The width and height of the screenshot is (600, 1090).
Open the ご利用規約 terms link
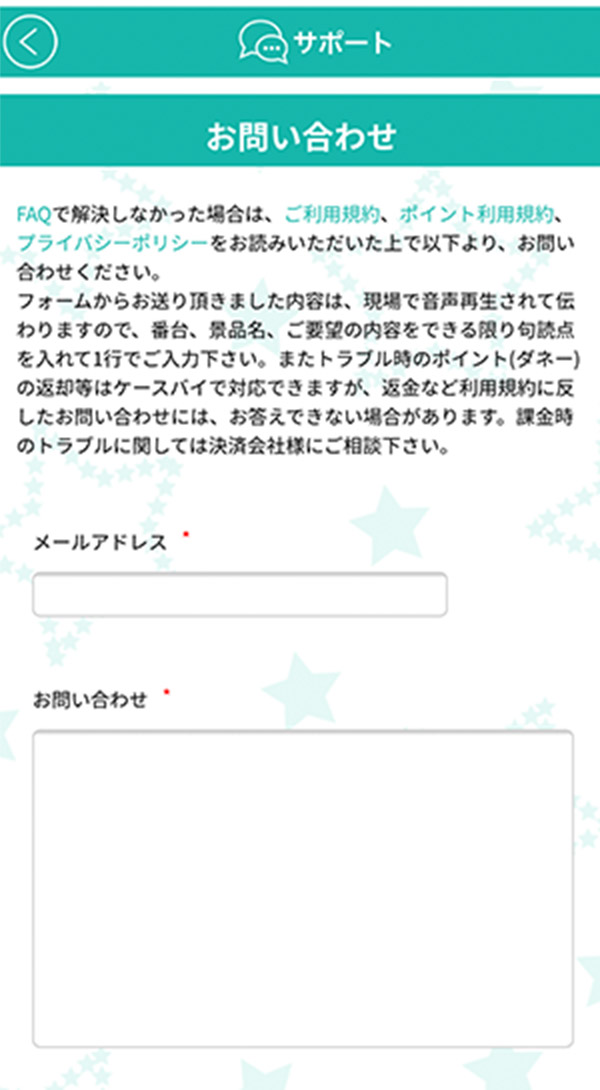(332, 215)
